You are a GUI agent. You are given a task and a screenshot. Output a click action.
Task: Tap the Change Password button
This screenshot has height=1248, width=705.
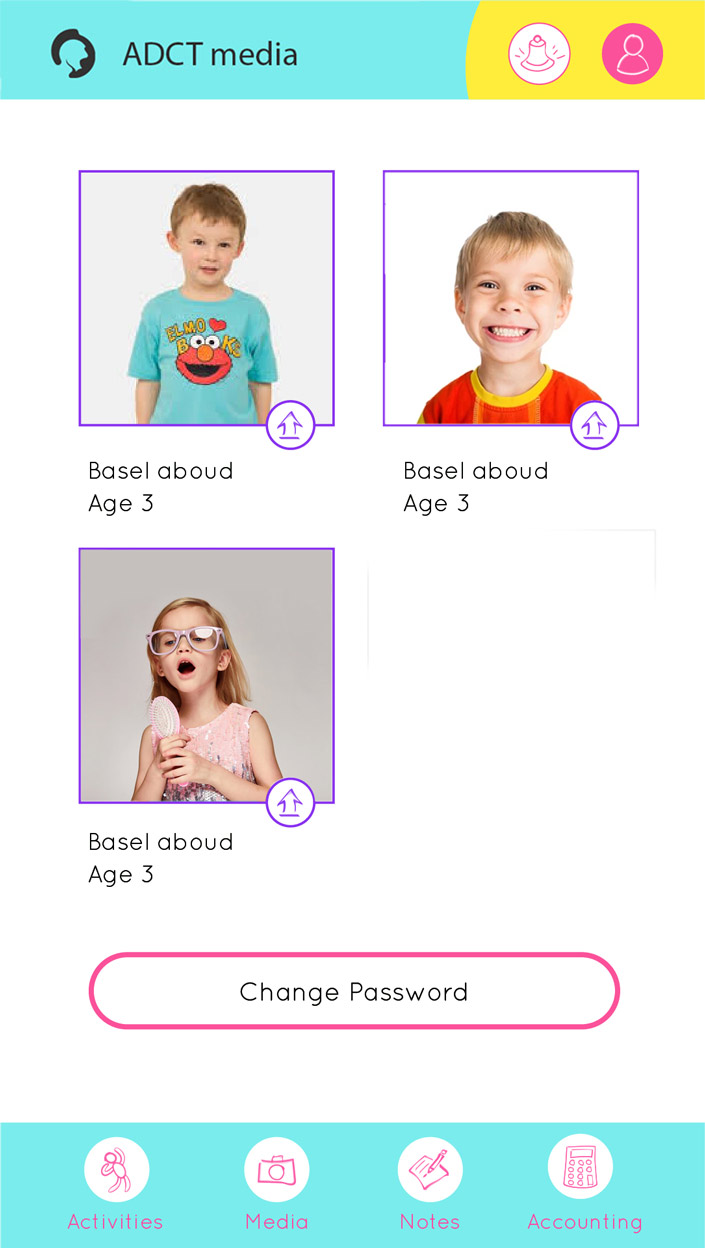point(354,991)
